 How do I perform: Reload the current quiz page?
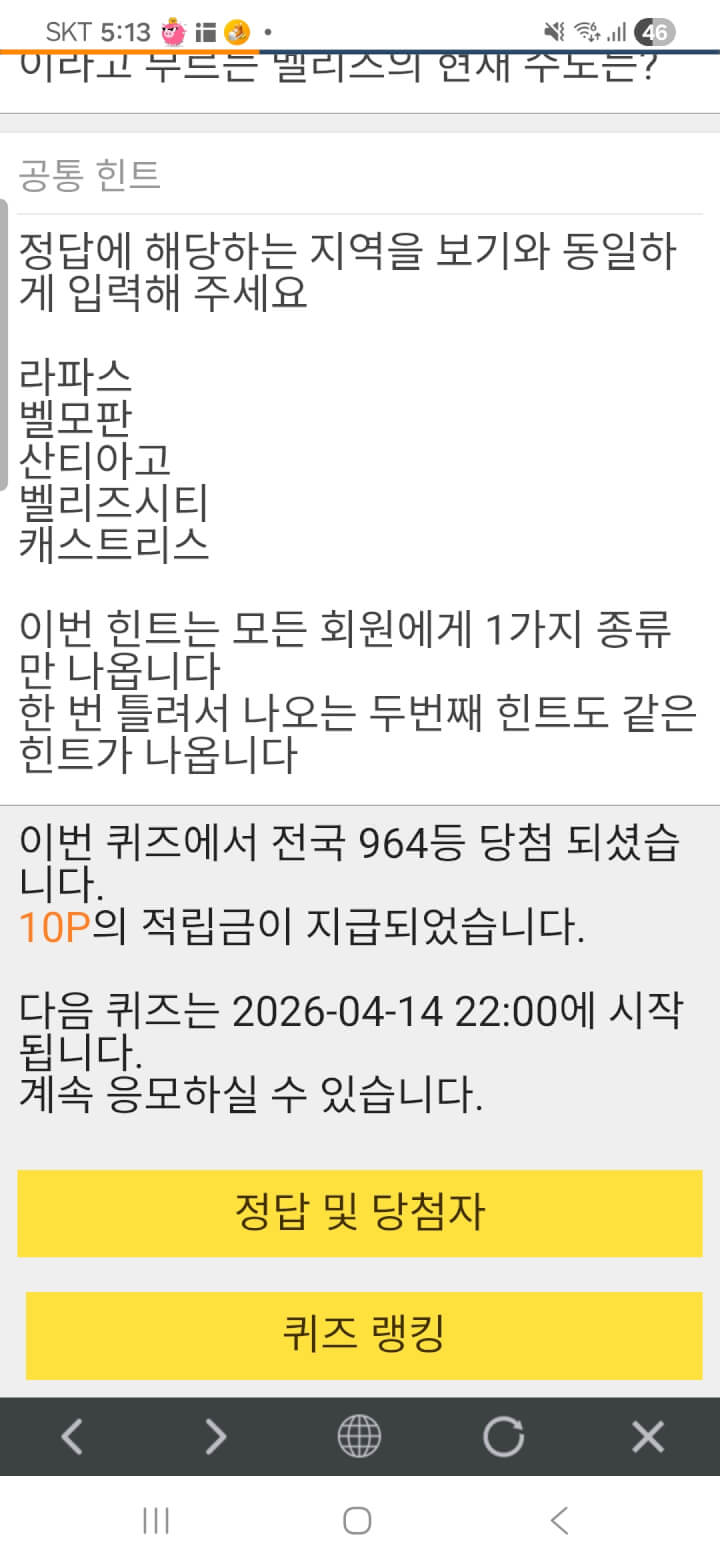coord(503,1437)
